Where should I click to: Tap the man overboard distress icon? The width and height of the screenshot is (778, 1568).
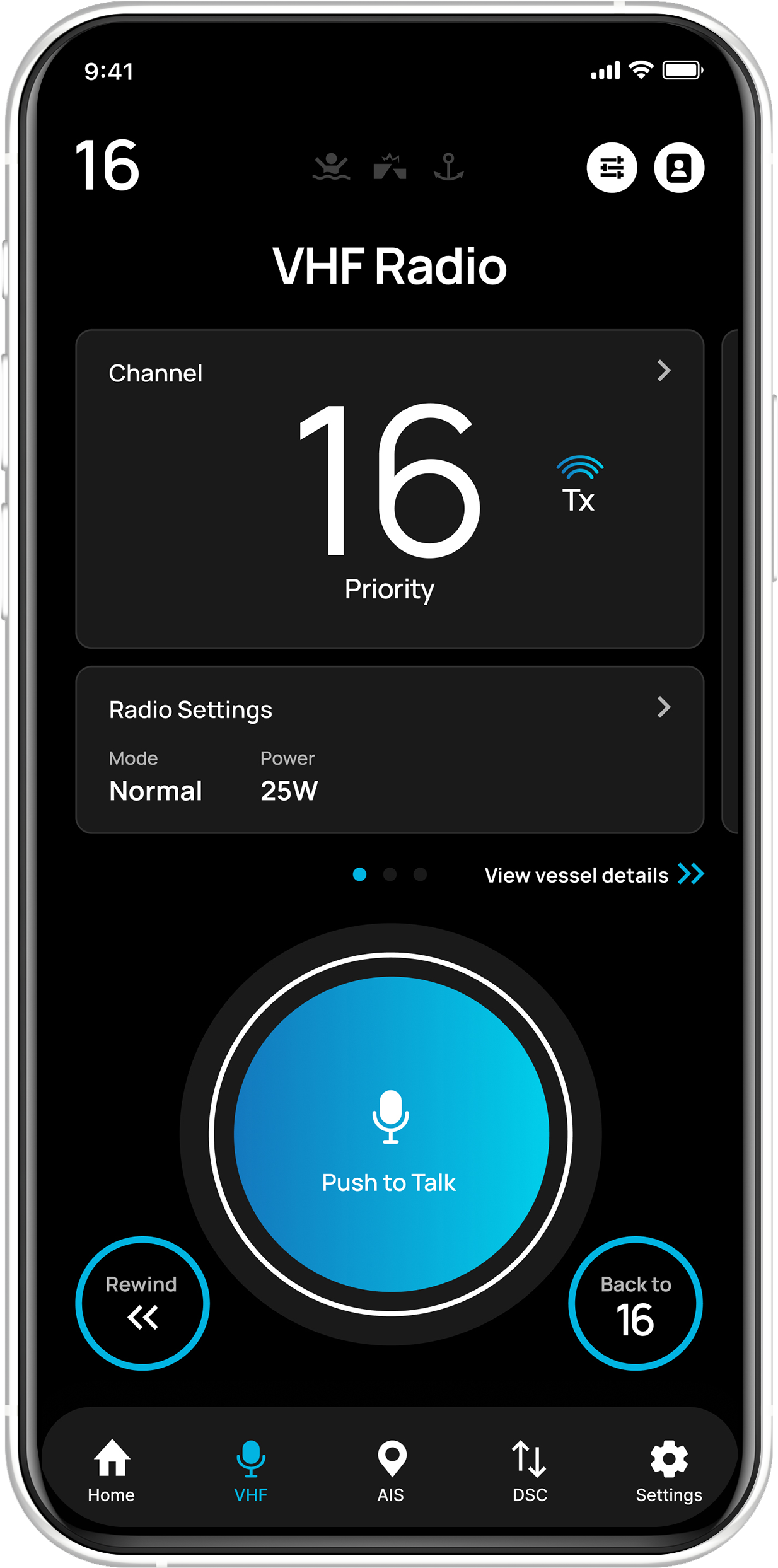click(x=331, y=167)
